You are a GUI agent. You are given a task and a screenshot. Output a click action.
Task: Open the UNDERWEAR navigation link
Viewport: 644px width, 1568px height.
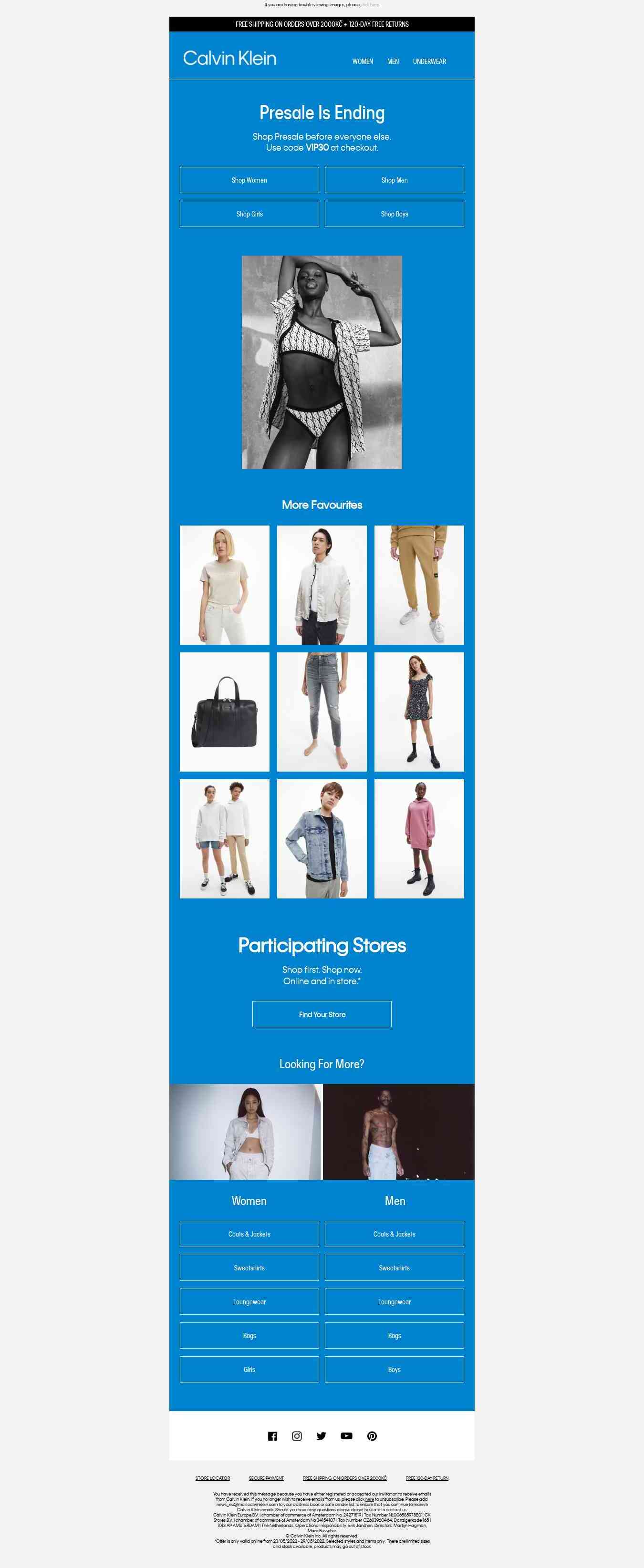(x=429, y=62)
